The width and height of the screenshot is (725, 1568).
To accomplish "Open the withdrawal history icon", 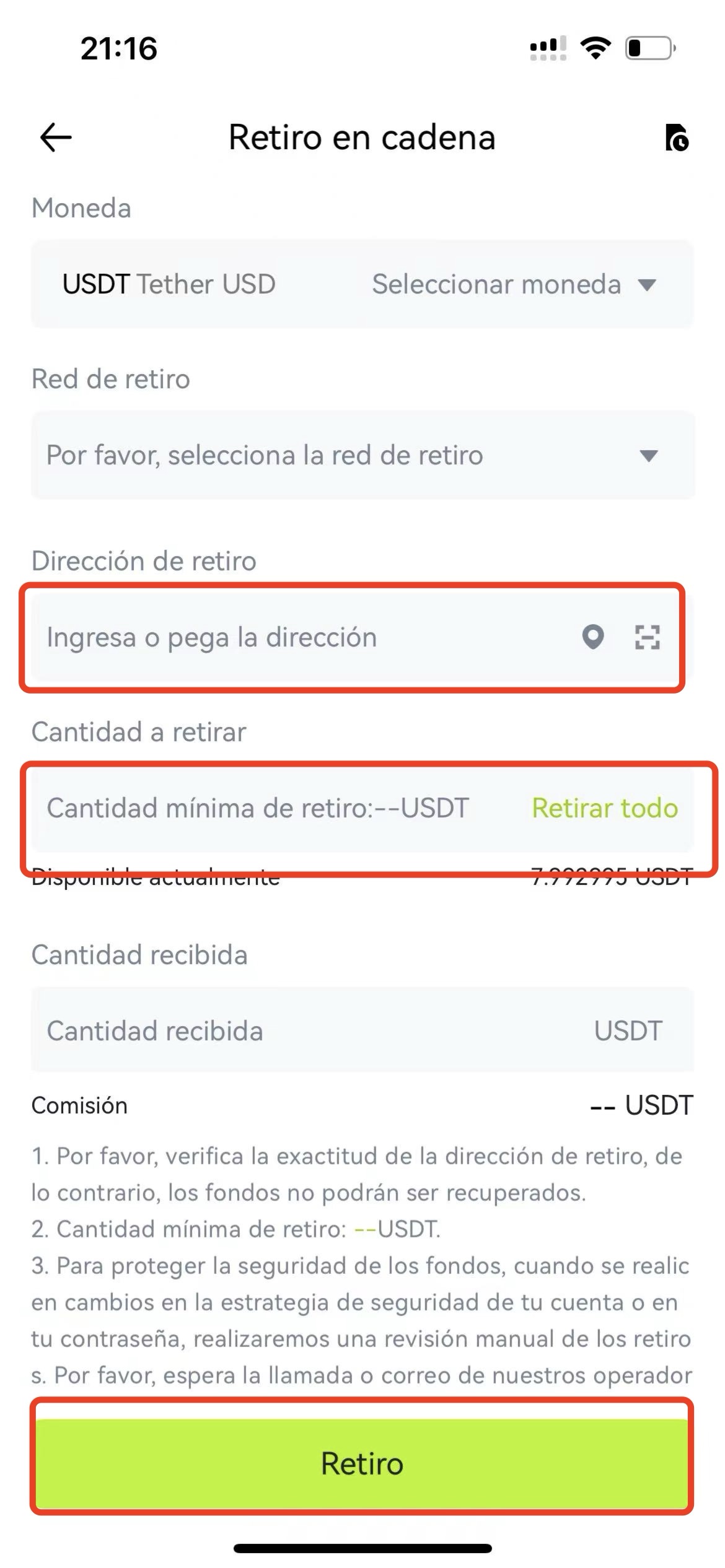I will (677, 137).
